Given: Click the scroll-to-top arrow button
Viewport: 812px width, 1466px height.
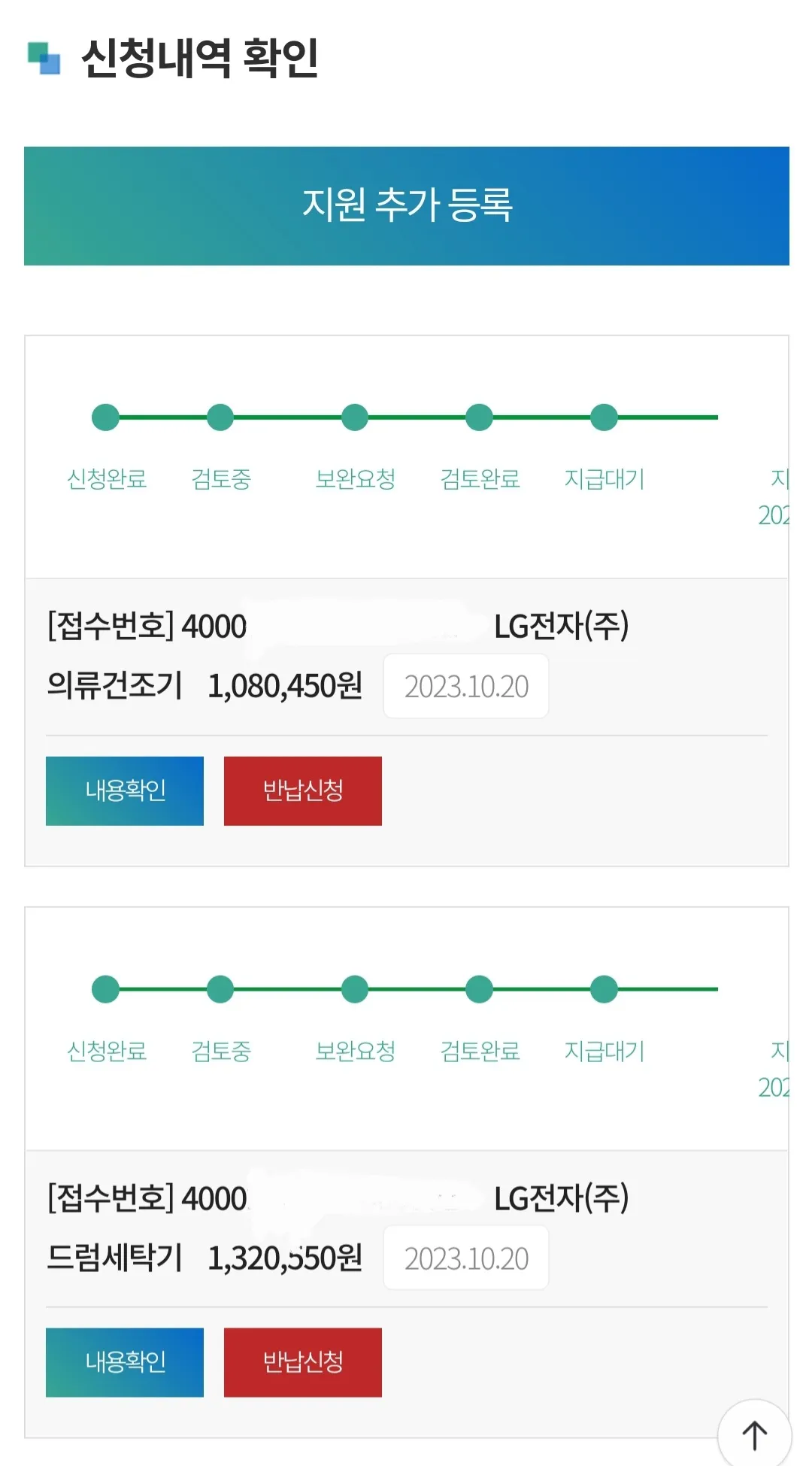Looking at the screenshot, I should click(x=753, y=1433).
